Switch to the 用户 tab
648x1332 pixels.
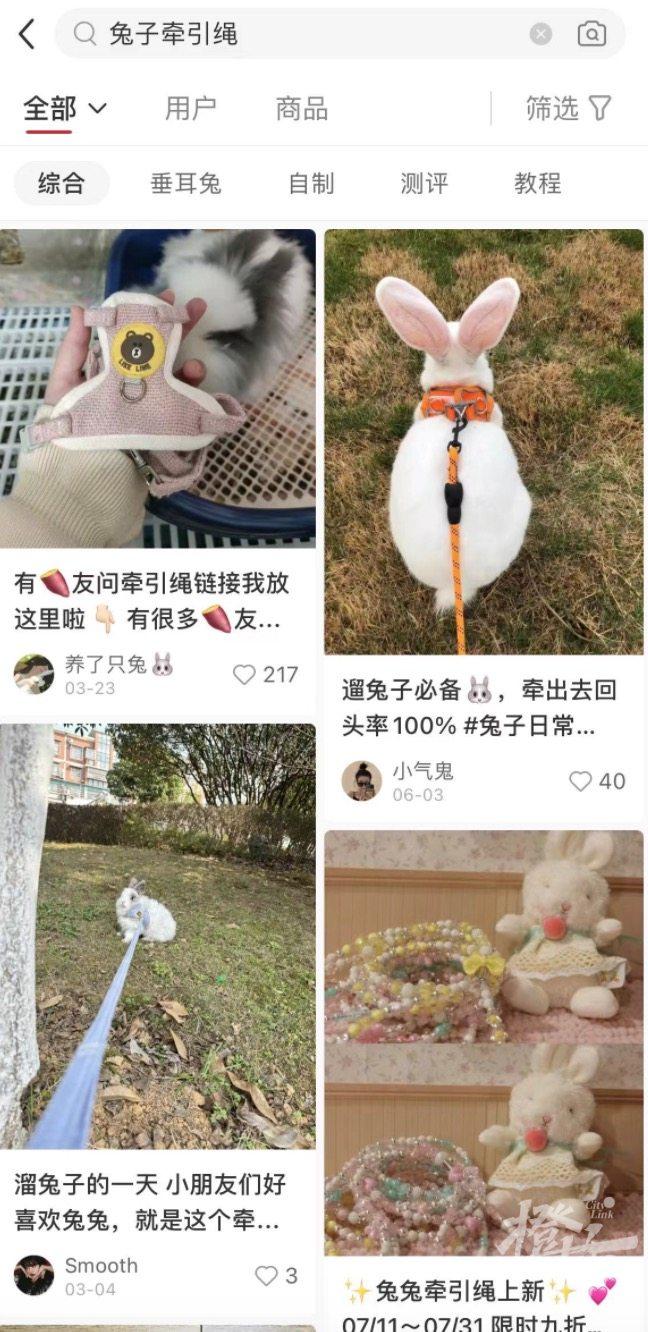pyautogui.click(x=190, y=108)
